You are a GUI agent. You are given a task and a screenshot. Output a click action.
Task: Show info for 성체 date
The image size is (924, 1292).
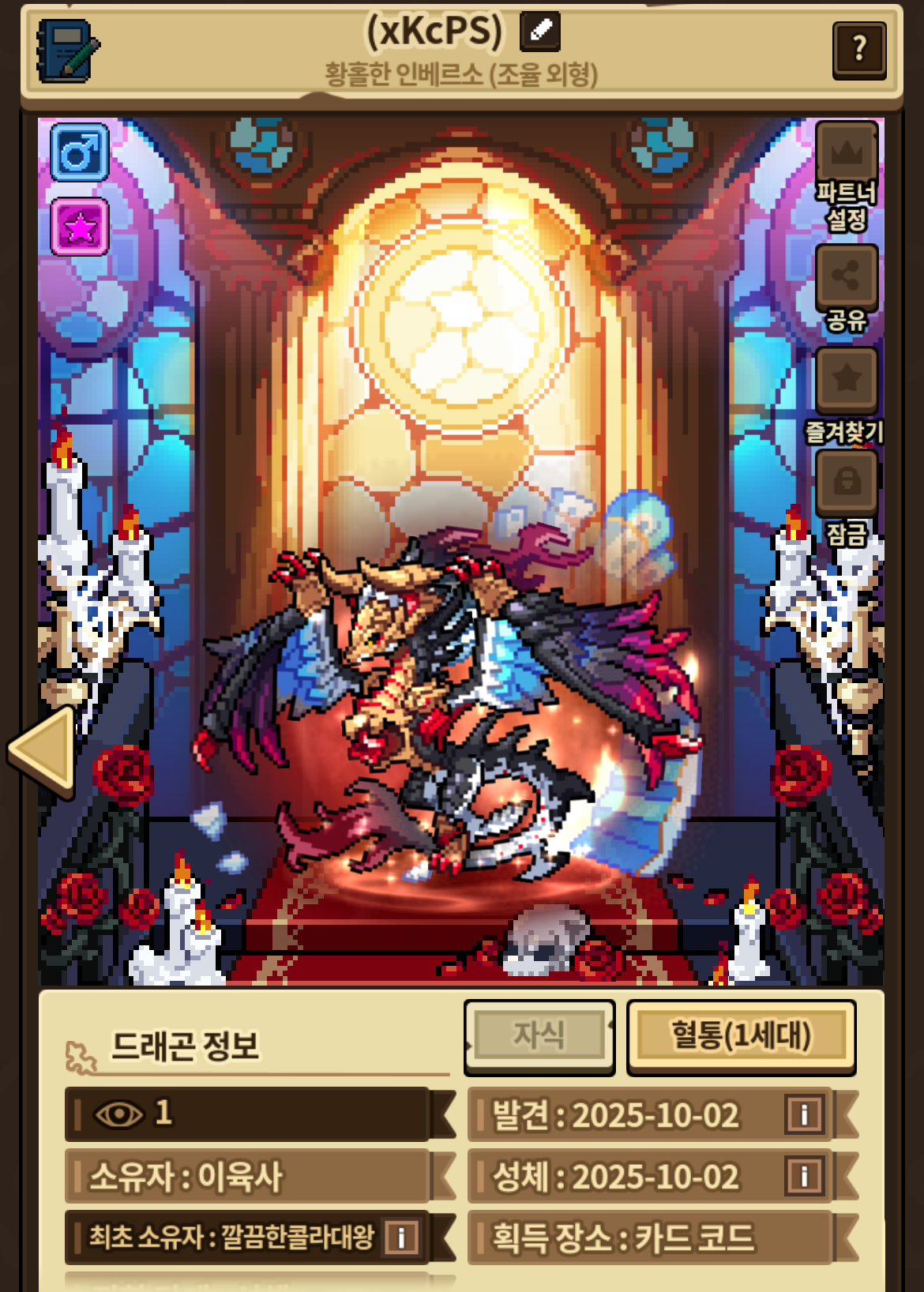804,1176
